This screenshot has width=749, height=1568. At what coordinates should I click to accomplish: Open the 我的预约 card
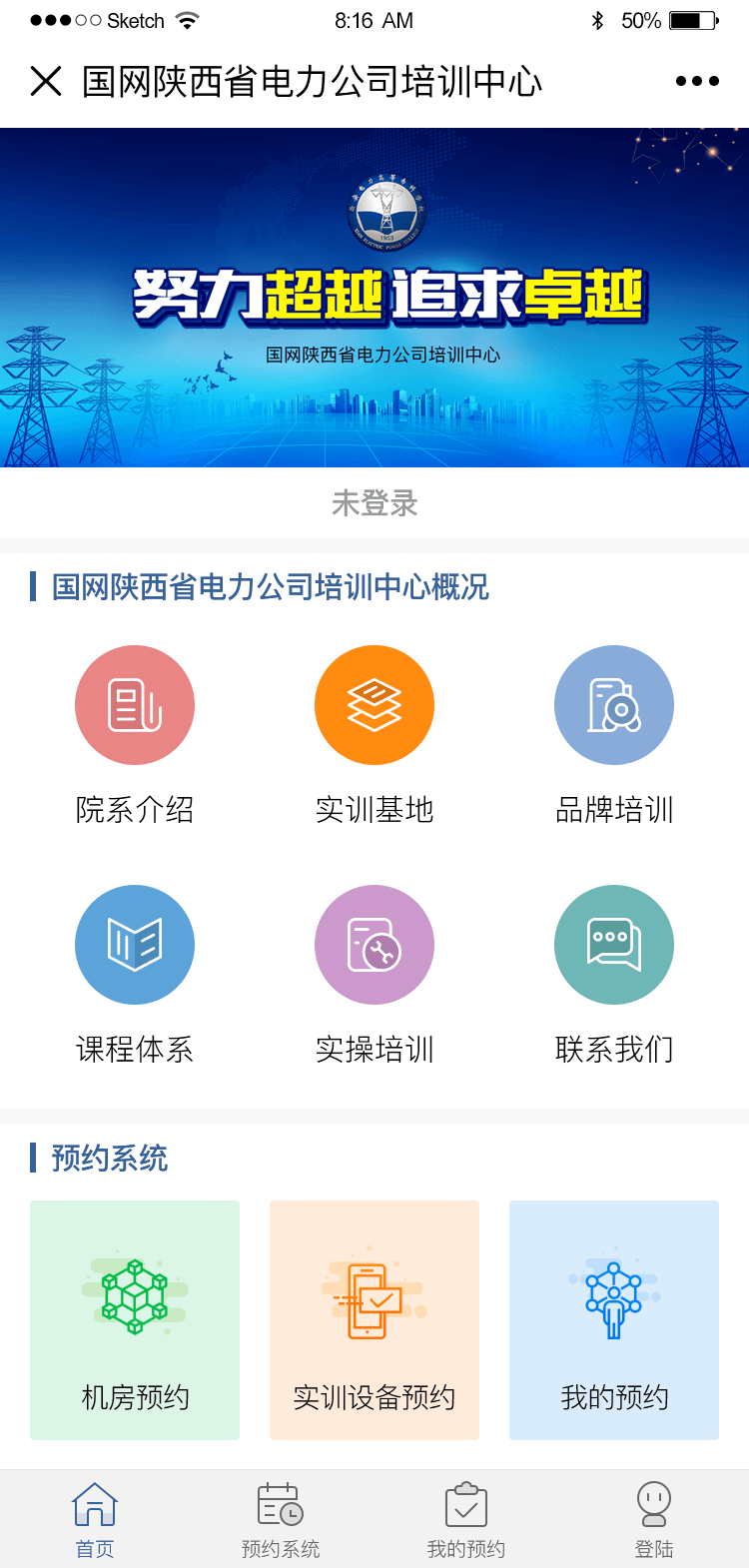point(614,1319)
